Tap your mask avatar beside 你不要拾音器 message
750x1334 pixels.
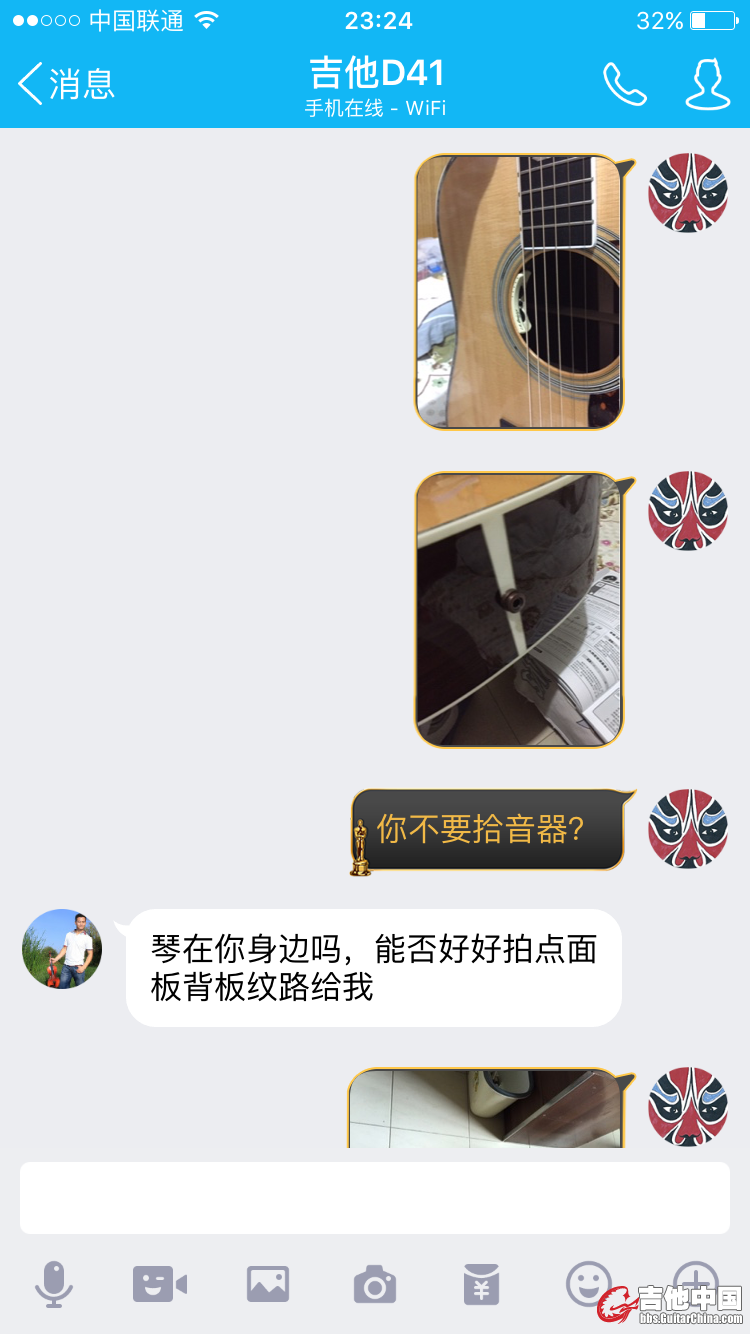coord(687,829)
